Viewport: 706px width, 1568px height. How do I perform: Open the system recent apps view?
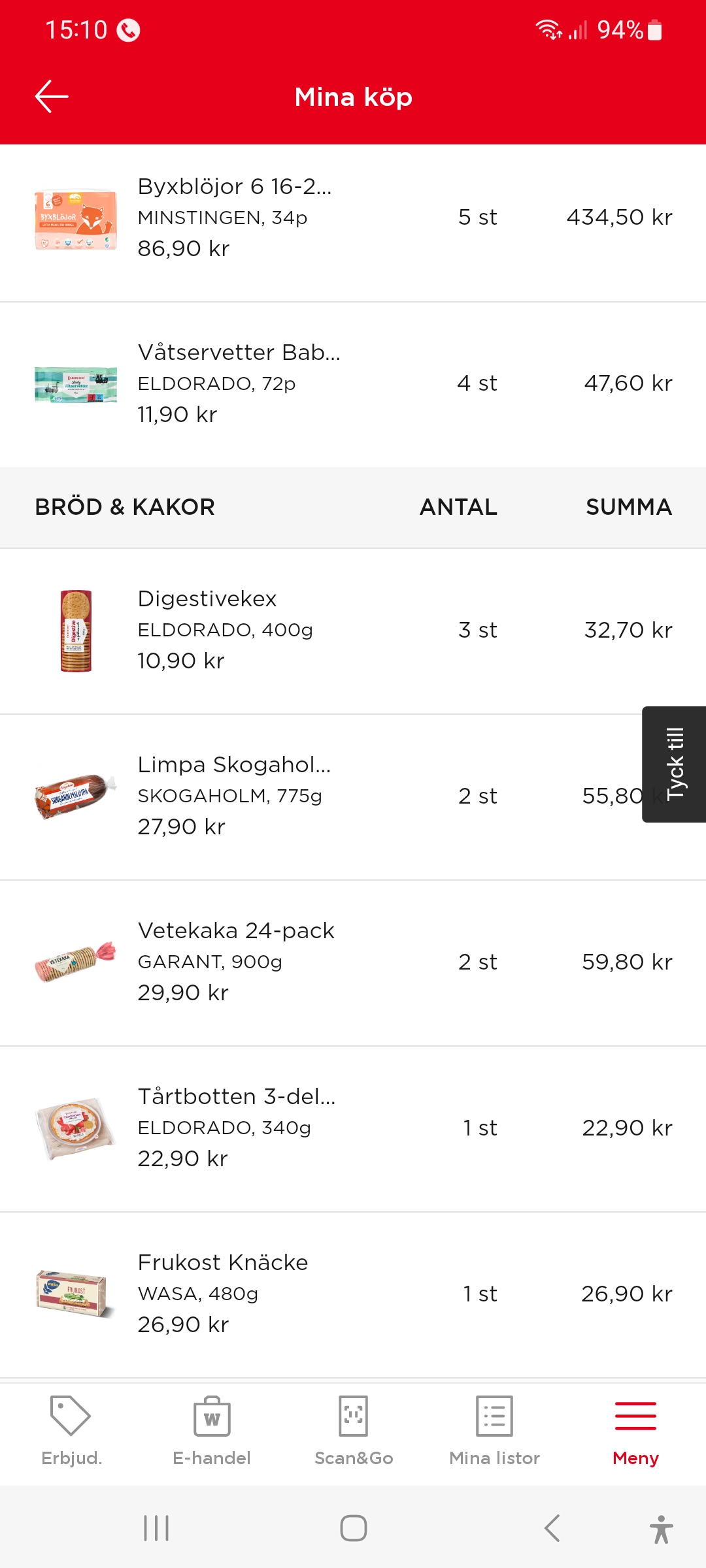point(156,1528)
